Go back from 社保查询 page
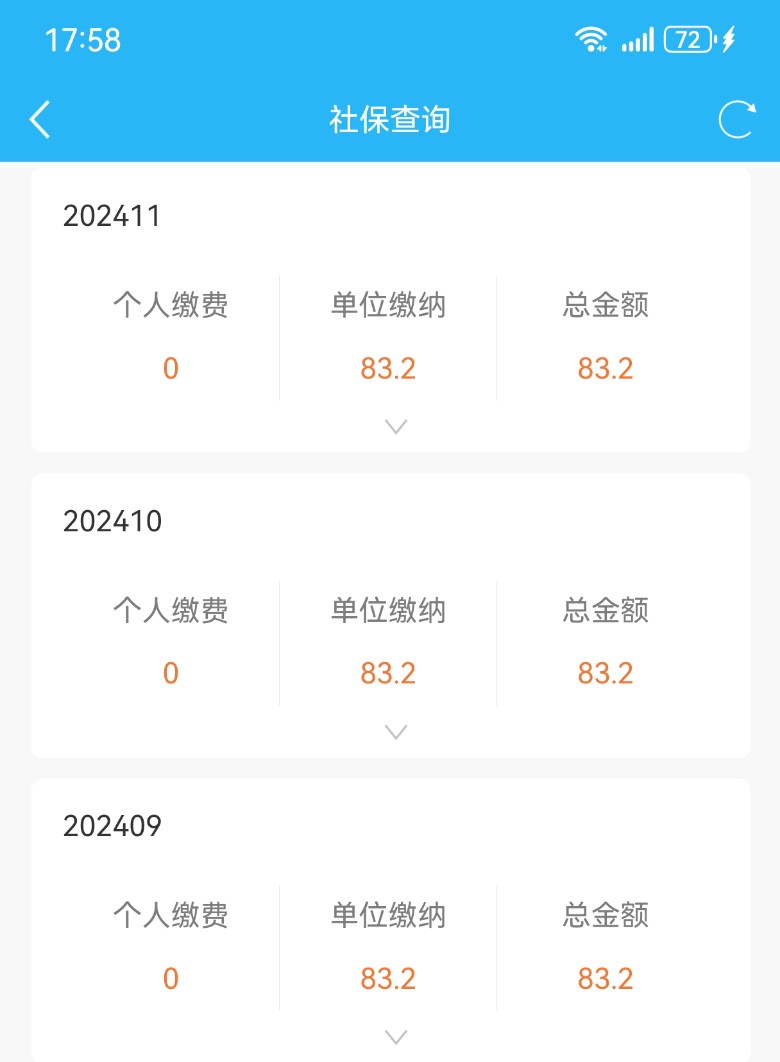This screenshot has width=780, height=1062. [x=40, y=120]
